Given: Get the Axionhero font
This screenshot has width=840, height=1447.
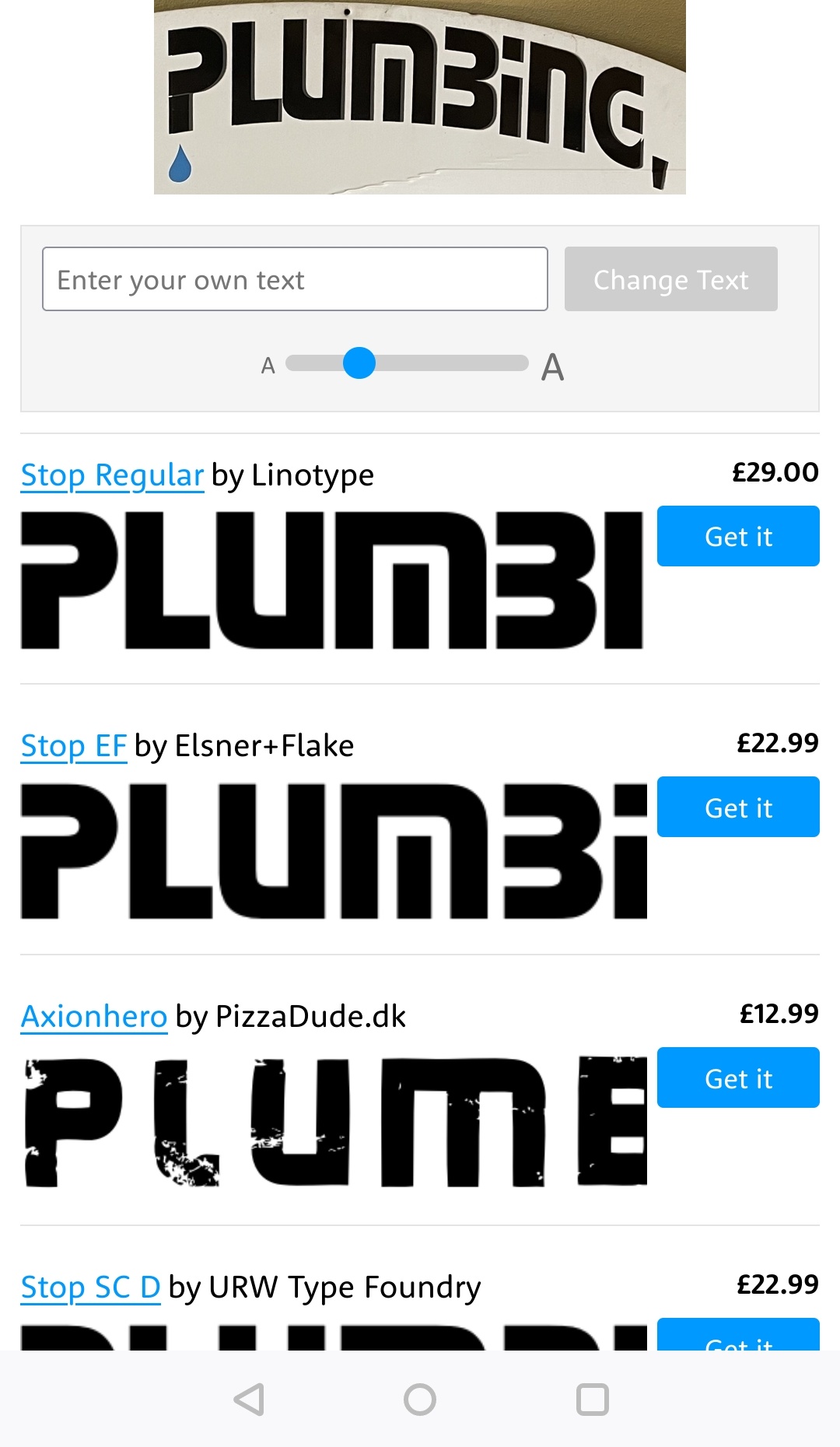Looking at the screenshot, I should pyautogui.click(x=738, y=1077).
